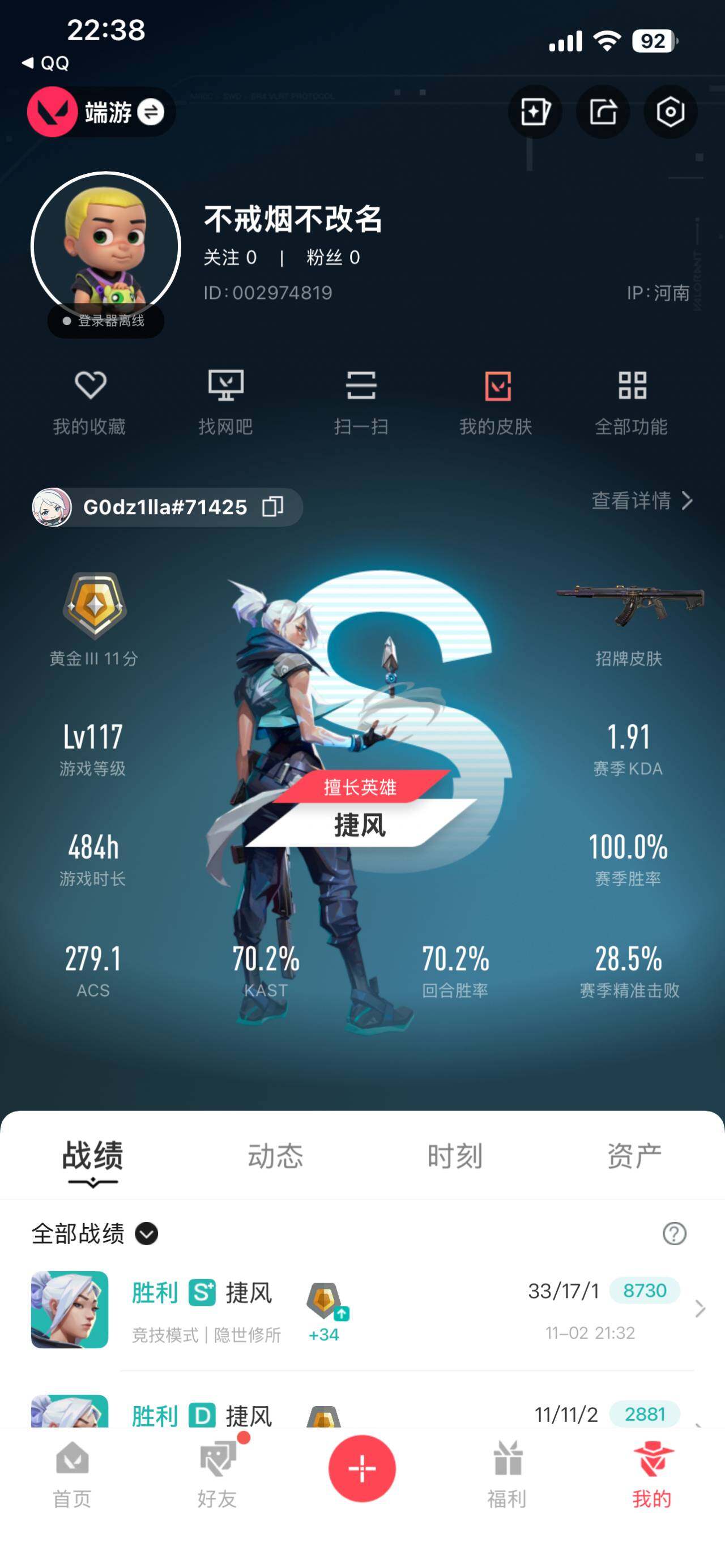Share the profile page
Viewport: 725px width, 1568px height.
[603, 112]
